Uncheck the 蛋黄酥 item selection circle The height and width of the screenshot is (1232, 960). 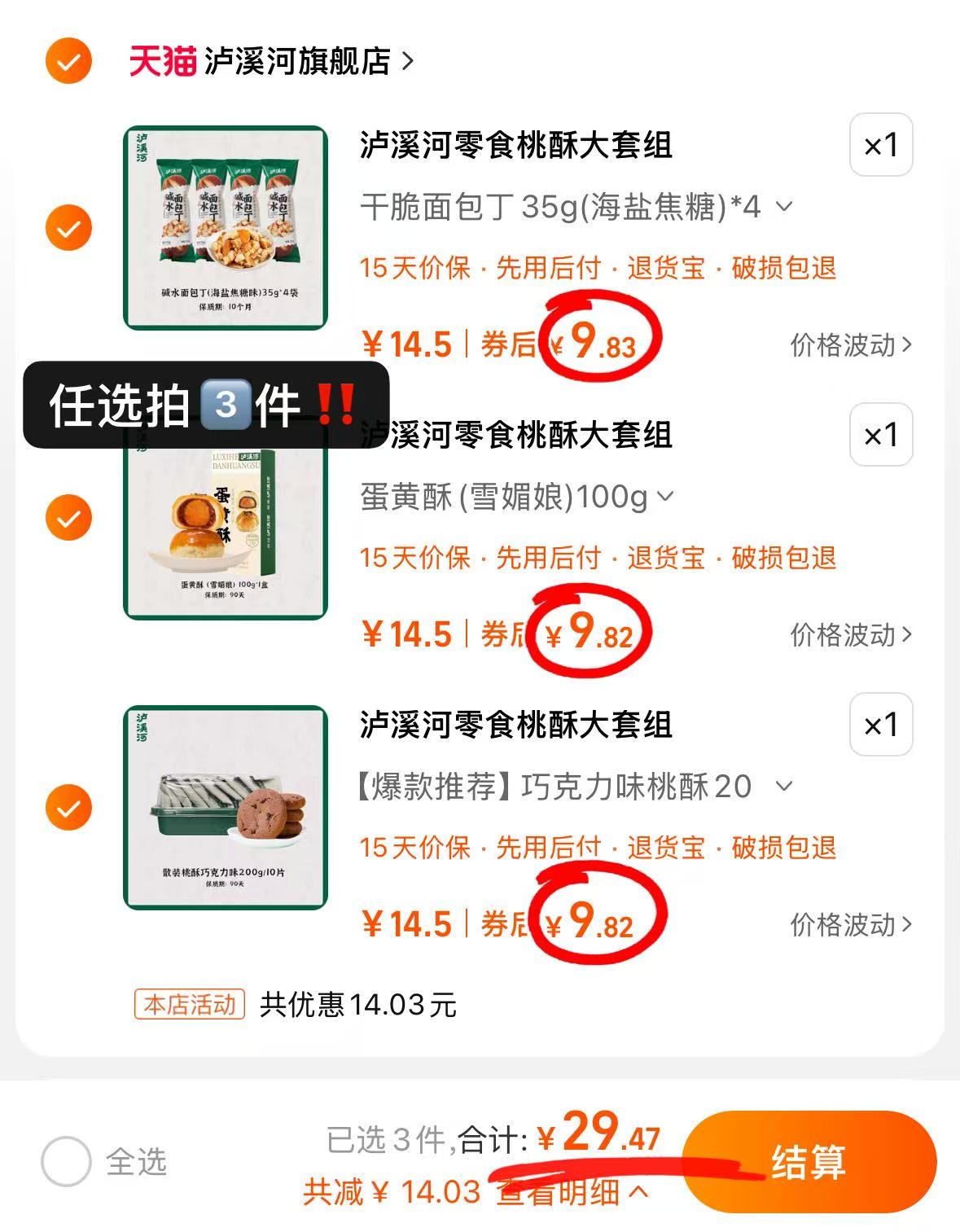(x=68, y=515)
